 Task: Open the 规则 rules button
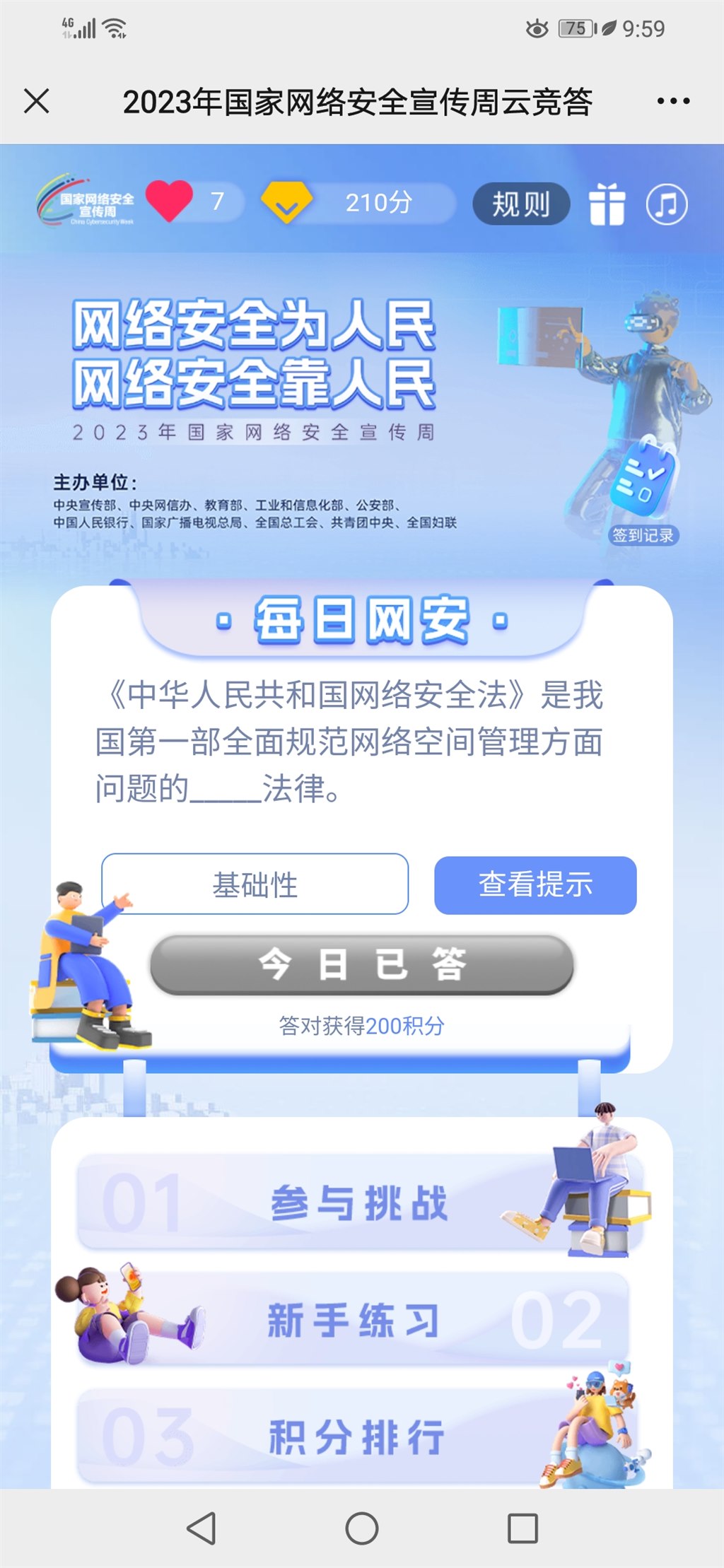point(521,204)
